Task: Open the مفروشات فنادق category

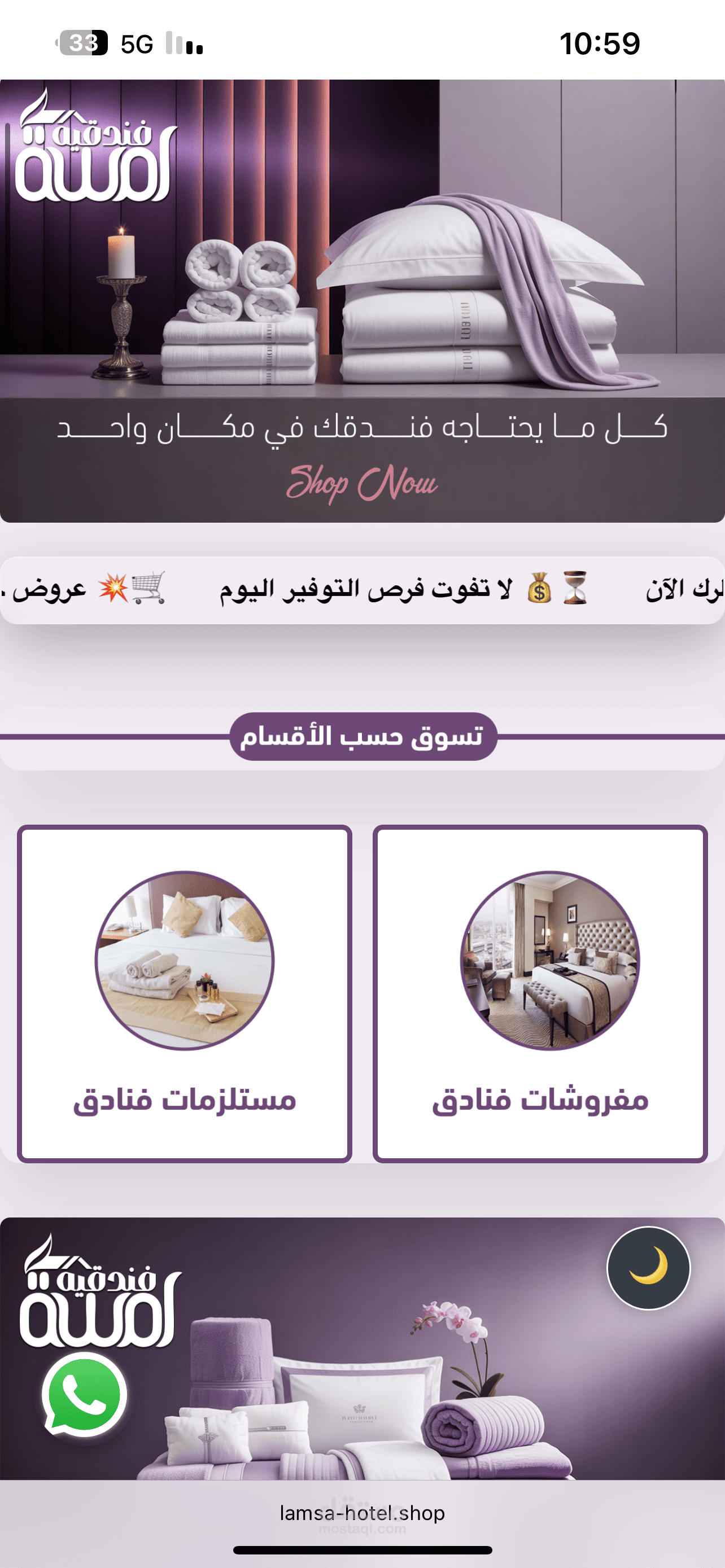Action: pos(540,993)
